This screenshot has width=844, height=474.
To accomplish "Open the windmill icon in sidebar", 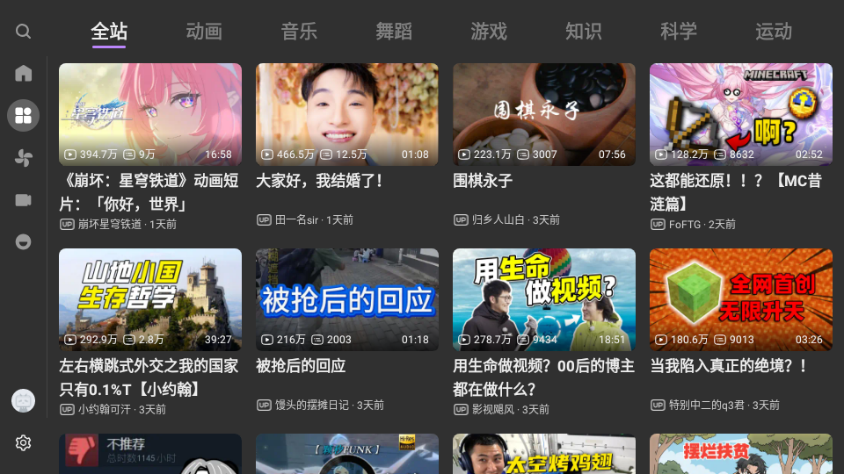I will click(23, 157).
